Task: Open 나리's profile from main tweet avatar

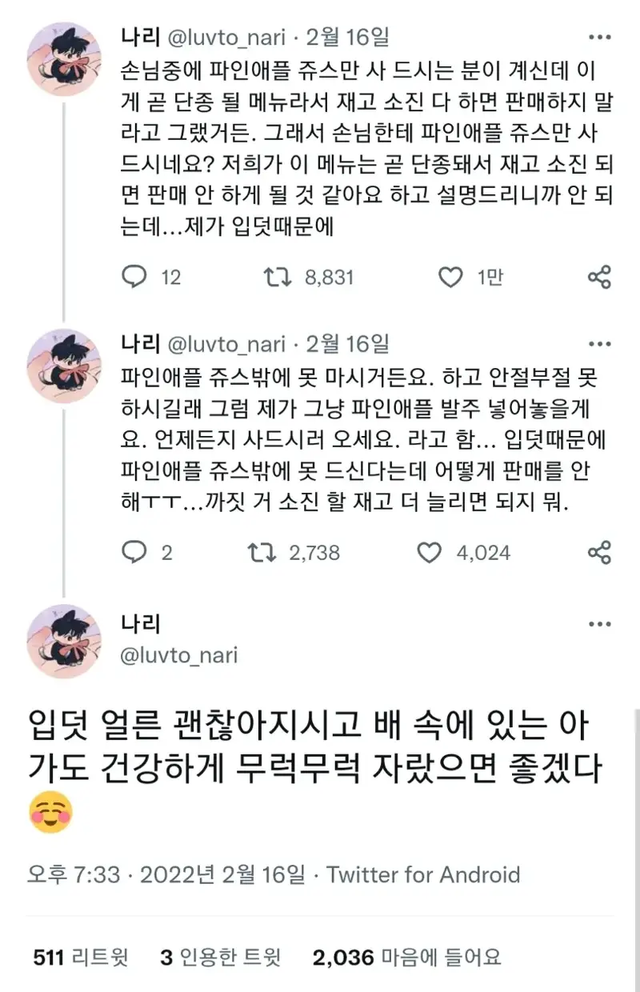Action: (x=64, y=641)
